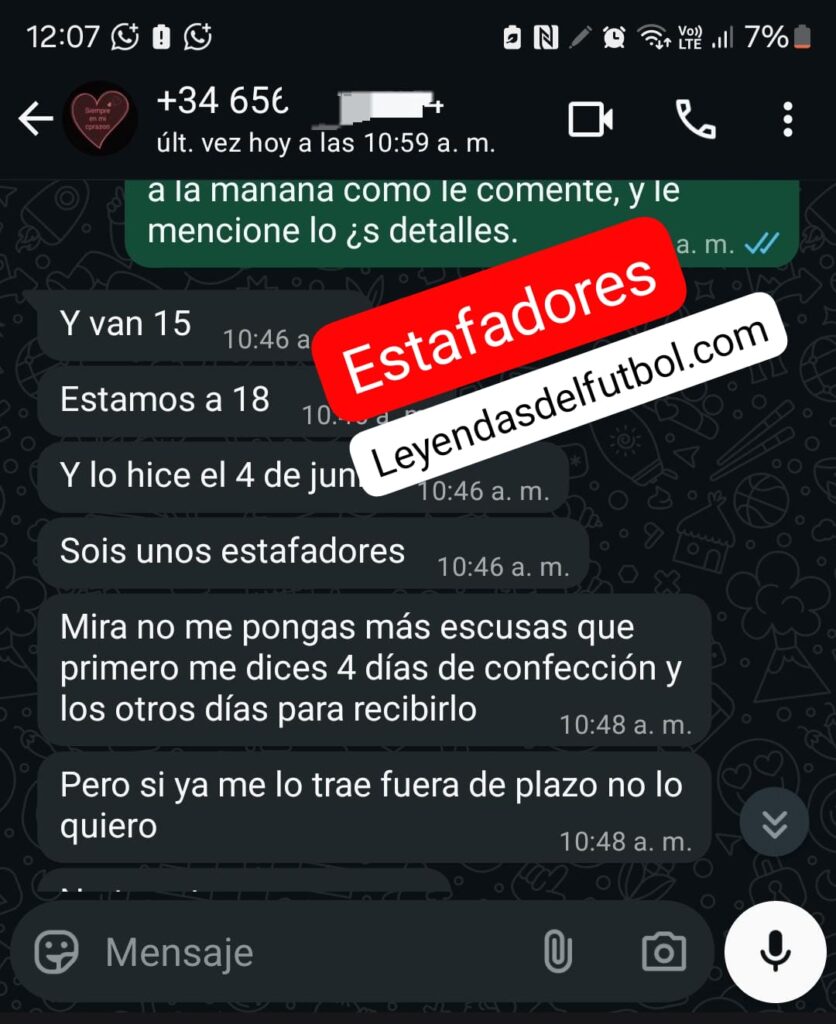
Task: Go back to the chat list
Action: [x=35, y=120]
